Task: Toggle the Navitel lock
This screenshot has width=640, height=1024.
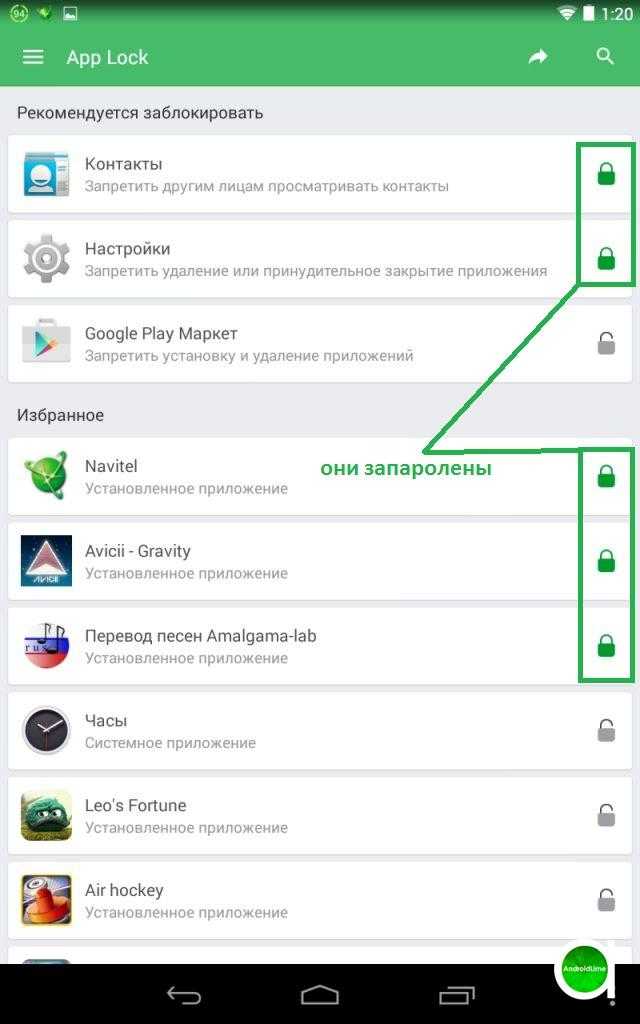Action: tap(606, 477)
